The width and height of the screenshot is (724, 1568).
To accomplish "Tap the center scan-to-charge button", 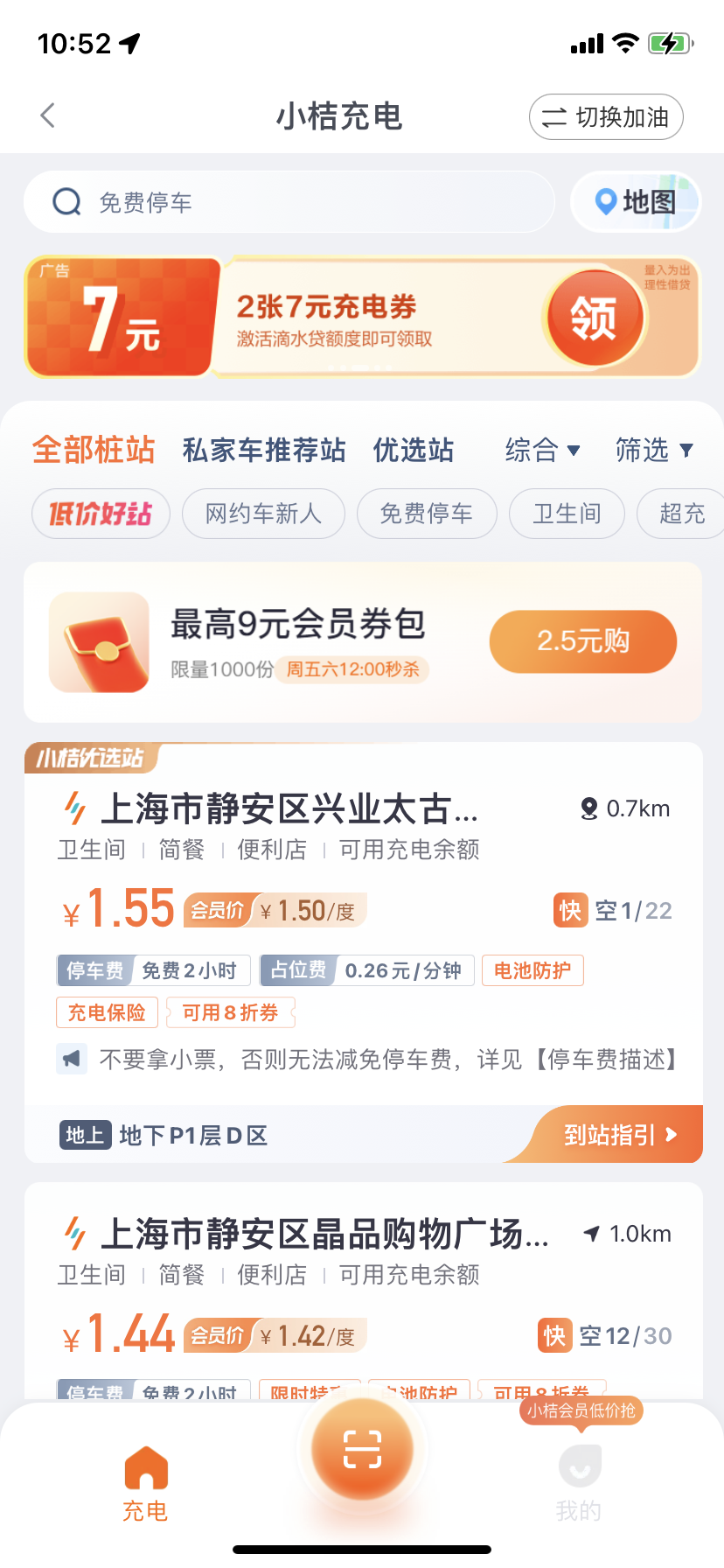I will (x=362, y=1449).
